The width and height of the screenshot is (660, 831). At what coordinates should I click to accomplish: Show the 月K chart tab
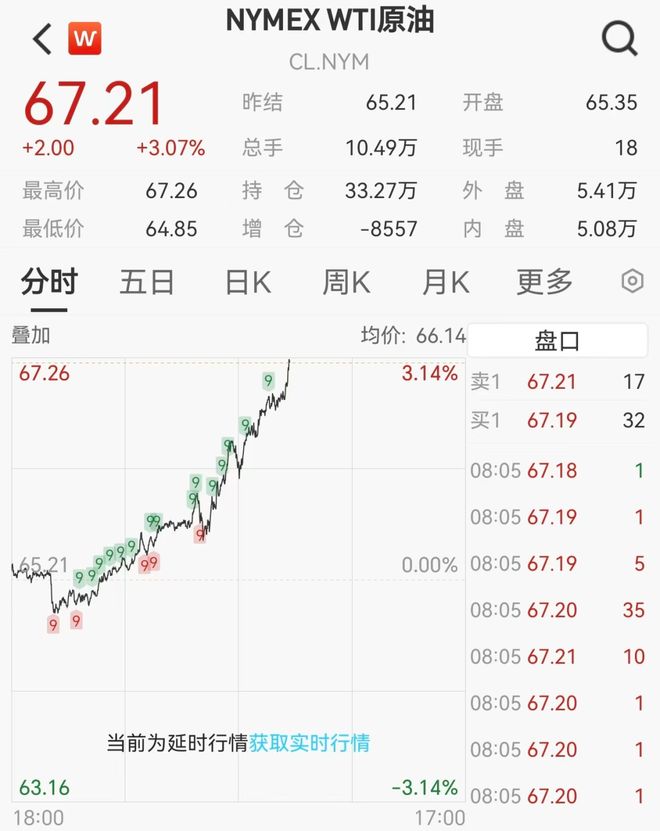(x=445, y=282)
